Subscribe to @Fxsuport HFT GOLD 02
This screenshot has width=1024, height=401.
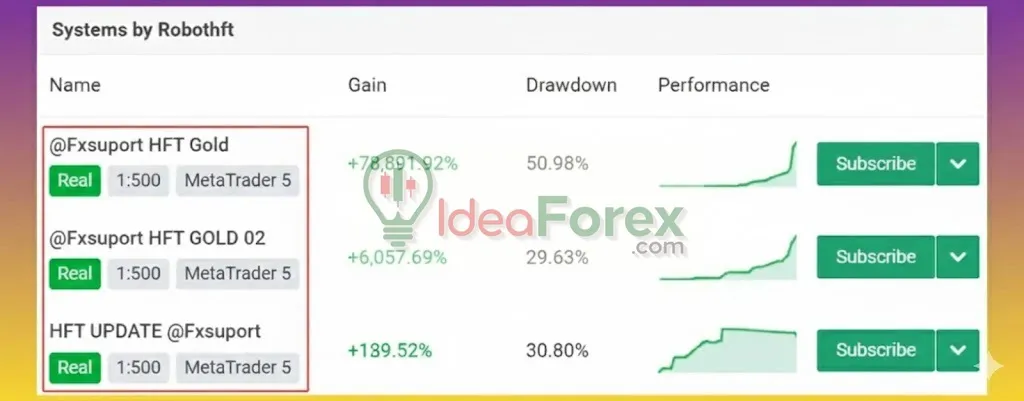click(x=875, y=257)
